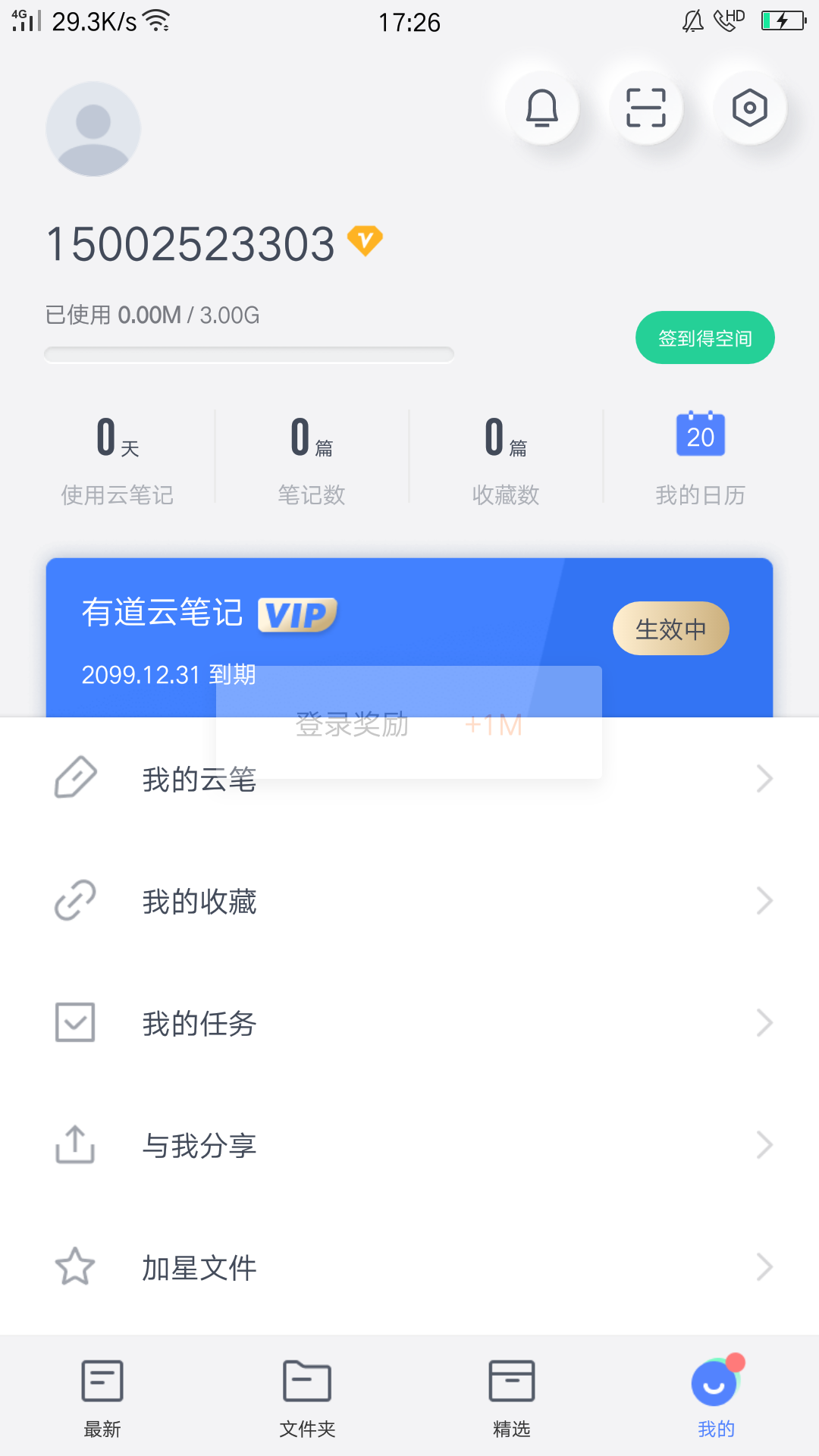Open the scan icon

646,108
